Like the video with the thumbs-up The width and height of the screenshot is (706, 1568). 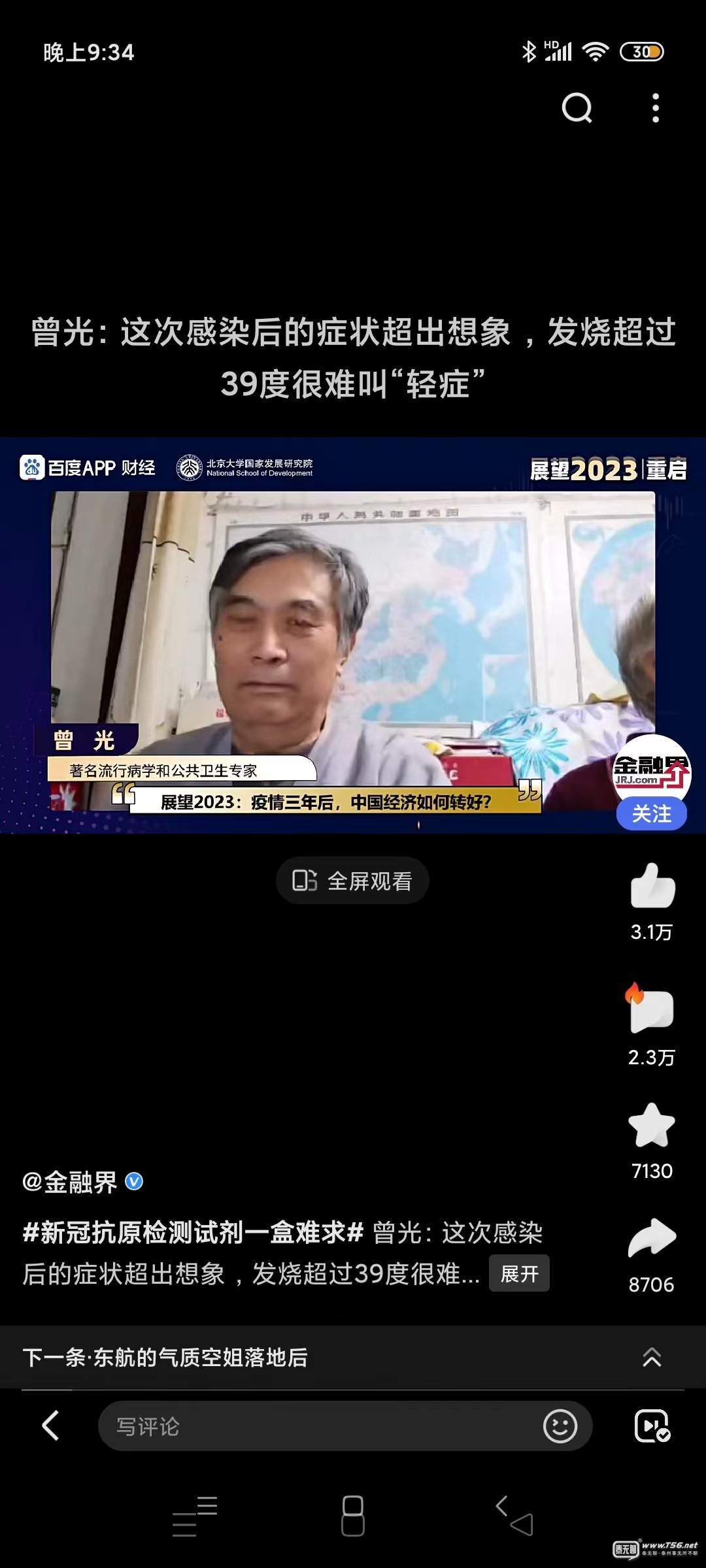click(x=652, y=887)
